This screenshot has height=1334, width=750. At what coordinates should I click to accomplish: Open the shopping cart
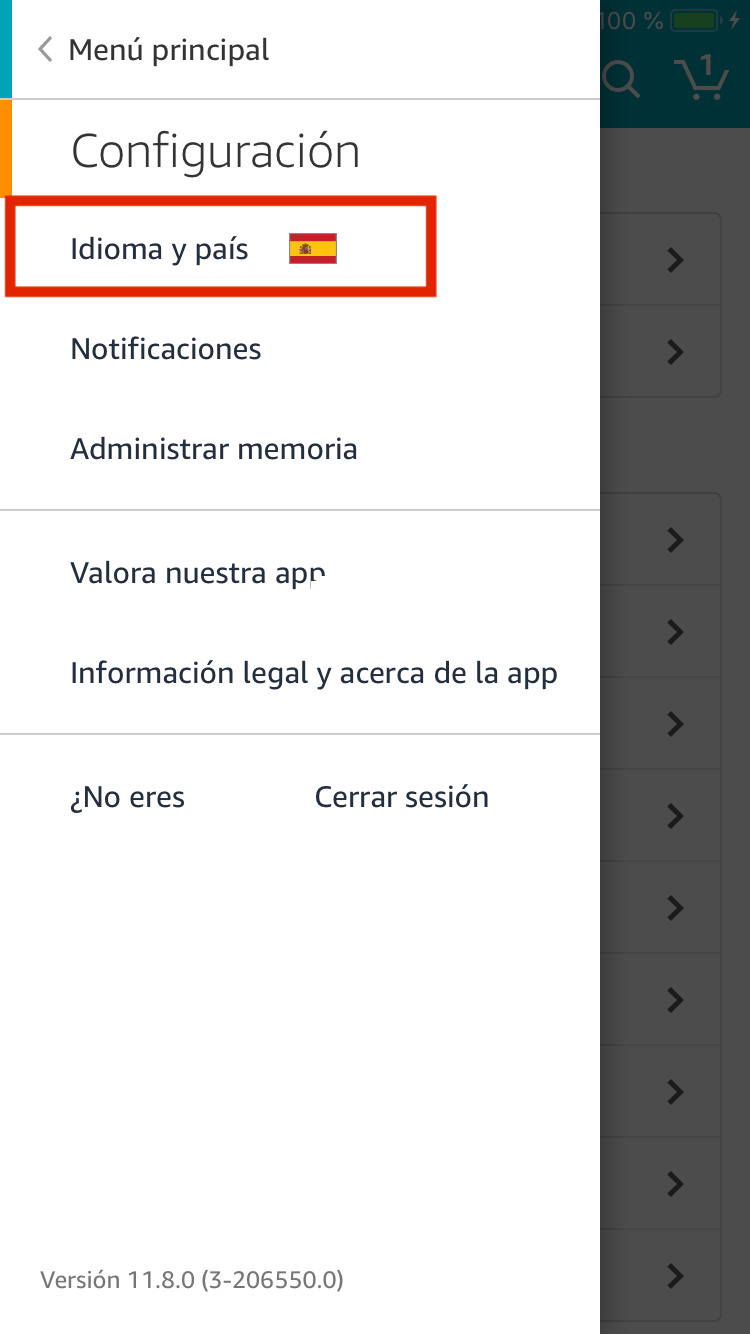point(702,76)
